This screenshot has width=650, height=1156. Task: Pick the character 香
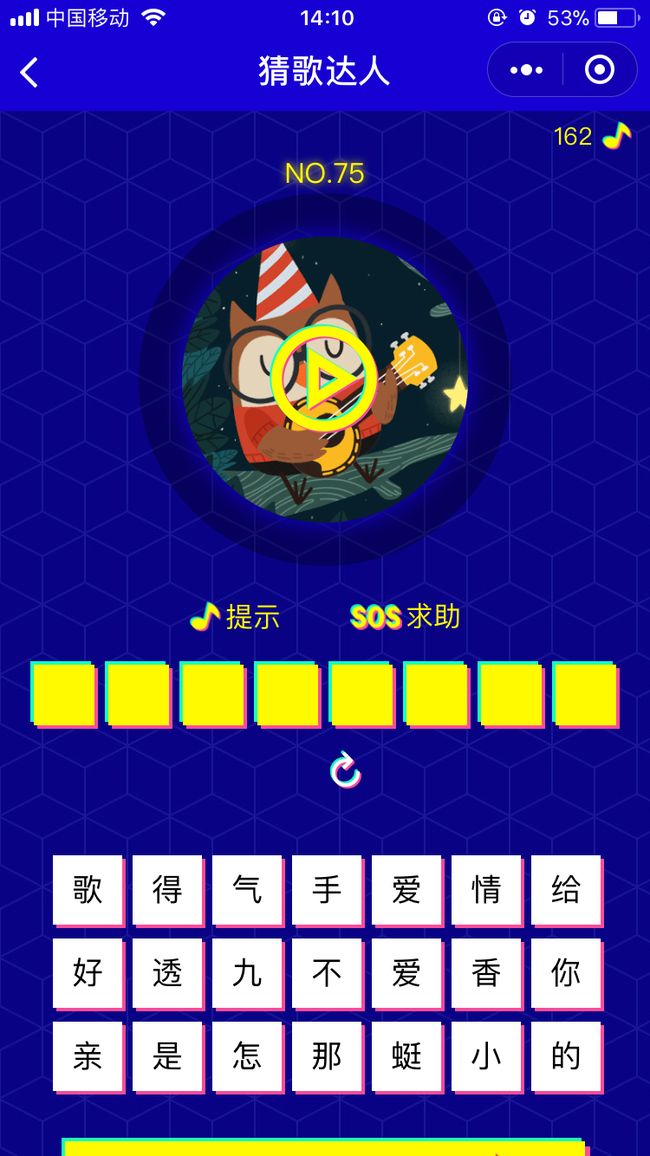[x=486, y=973]
